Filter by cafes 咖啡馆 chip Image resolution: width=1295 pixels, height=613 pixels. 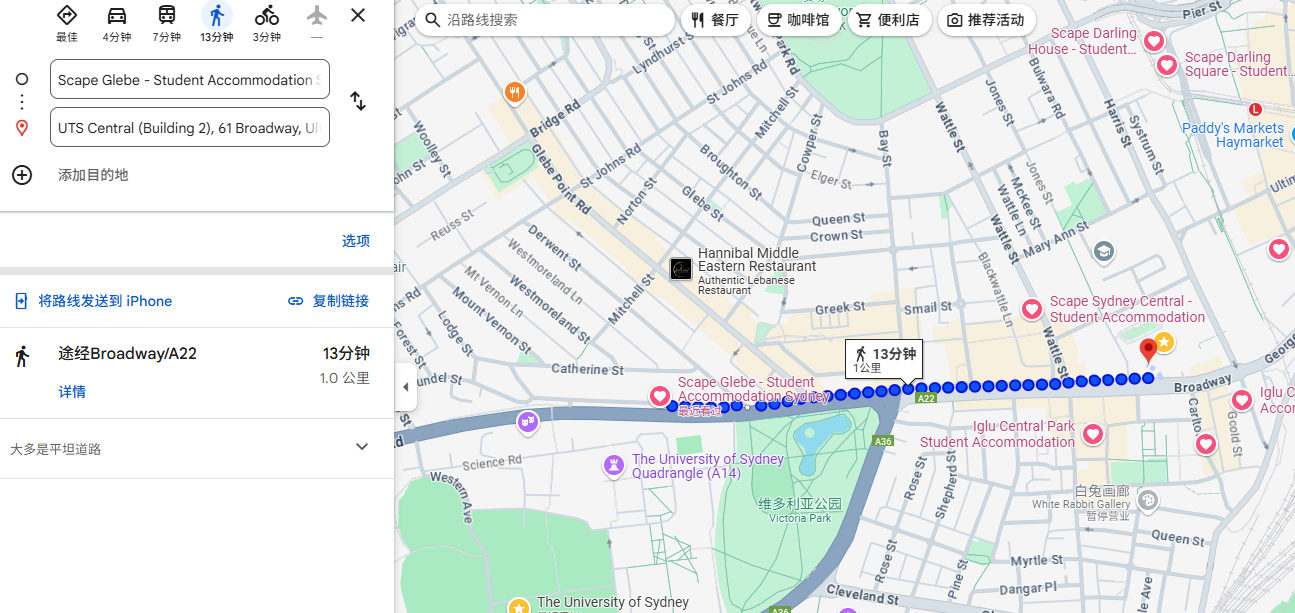click(798, 20)
